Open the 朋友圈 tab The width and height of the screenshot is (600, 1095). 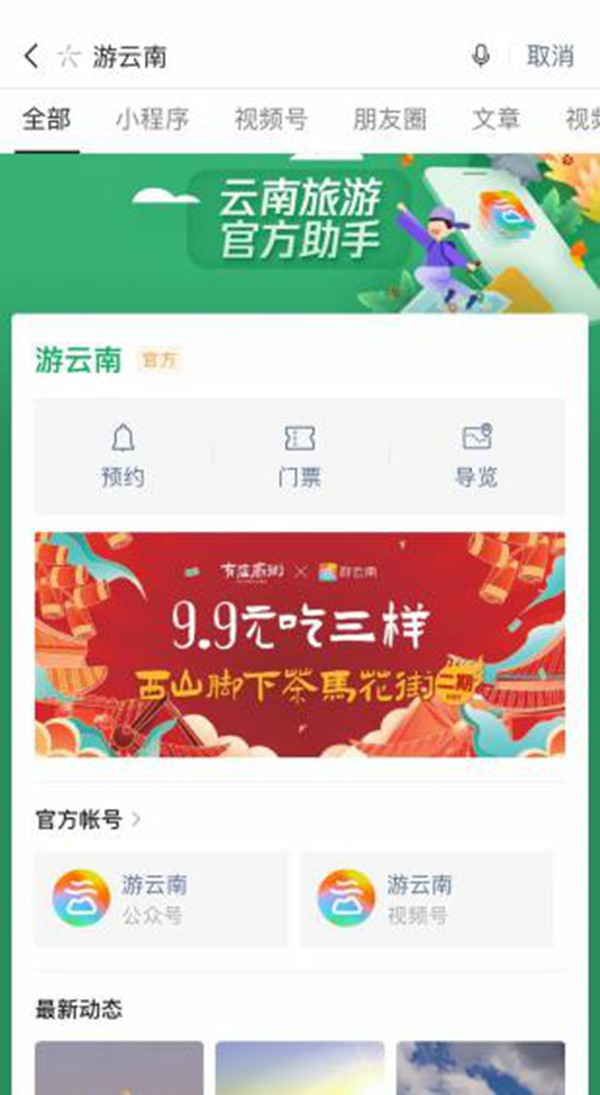tap(390, 120)
